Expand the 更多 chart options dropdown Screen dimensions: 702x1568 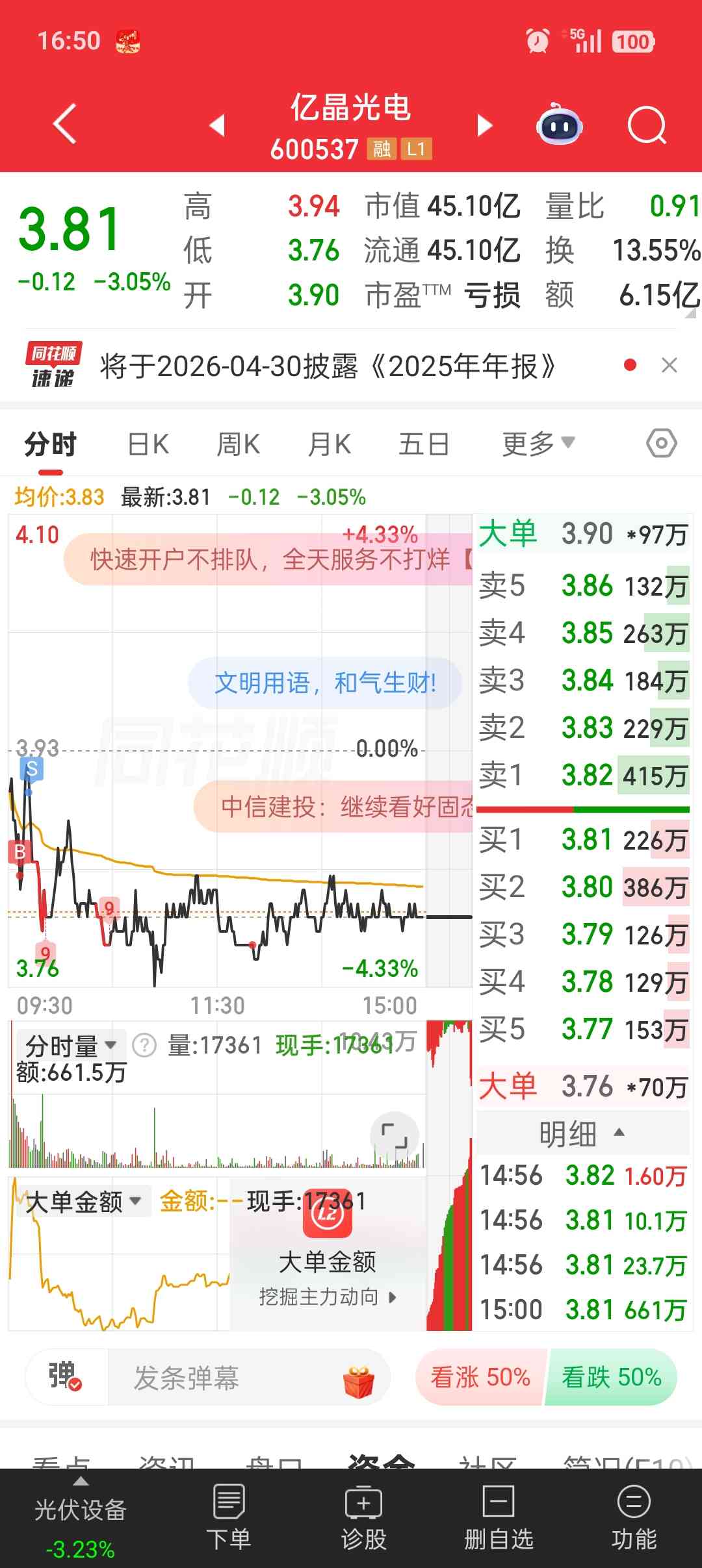pos(538,444)
